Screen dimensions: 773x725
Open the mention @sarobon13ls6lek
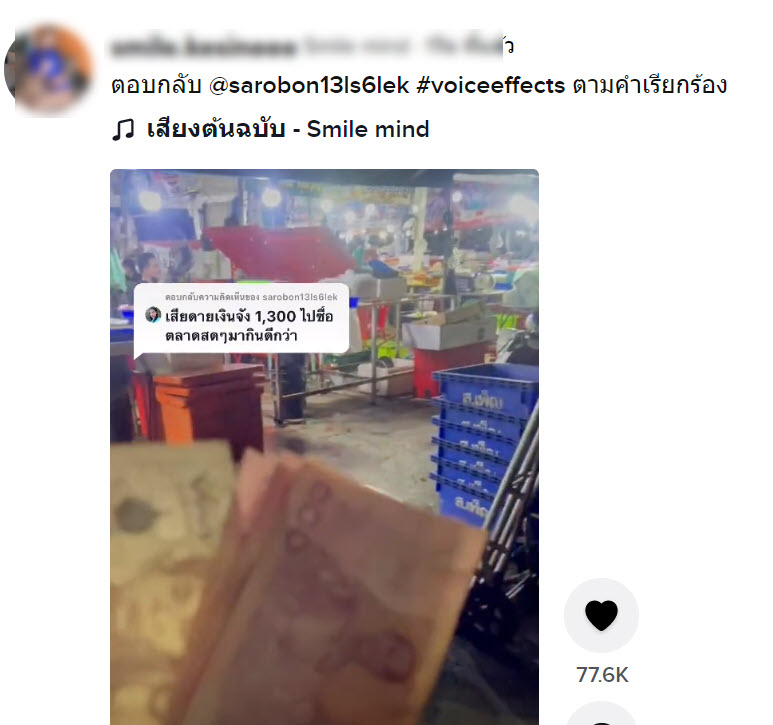pos(309,86)
